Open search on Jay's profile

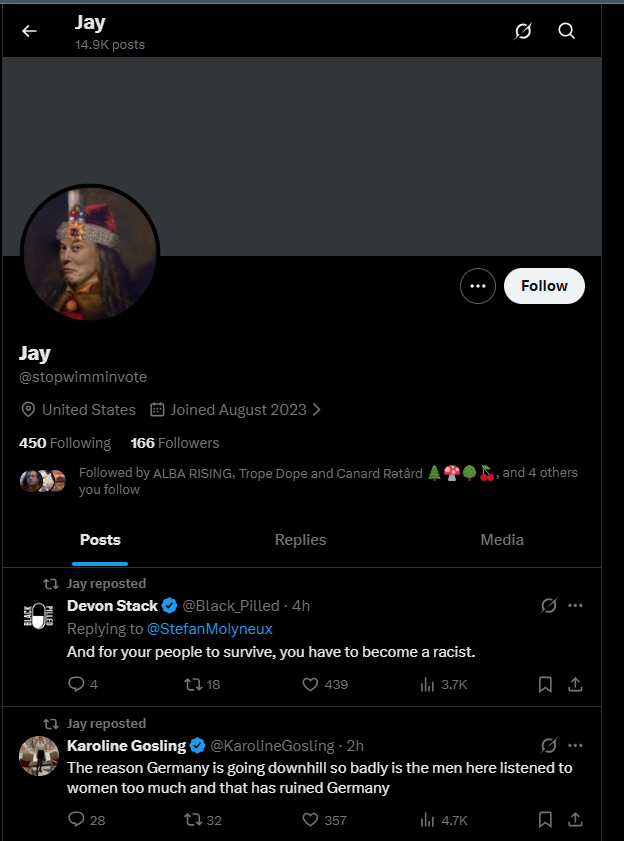(x=566, y=31)
